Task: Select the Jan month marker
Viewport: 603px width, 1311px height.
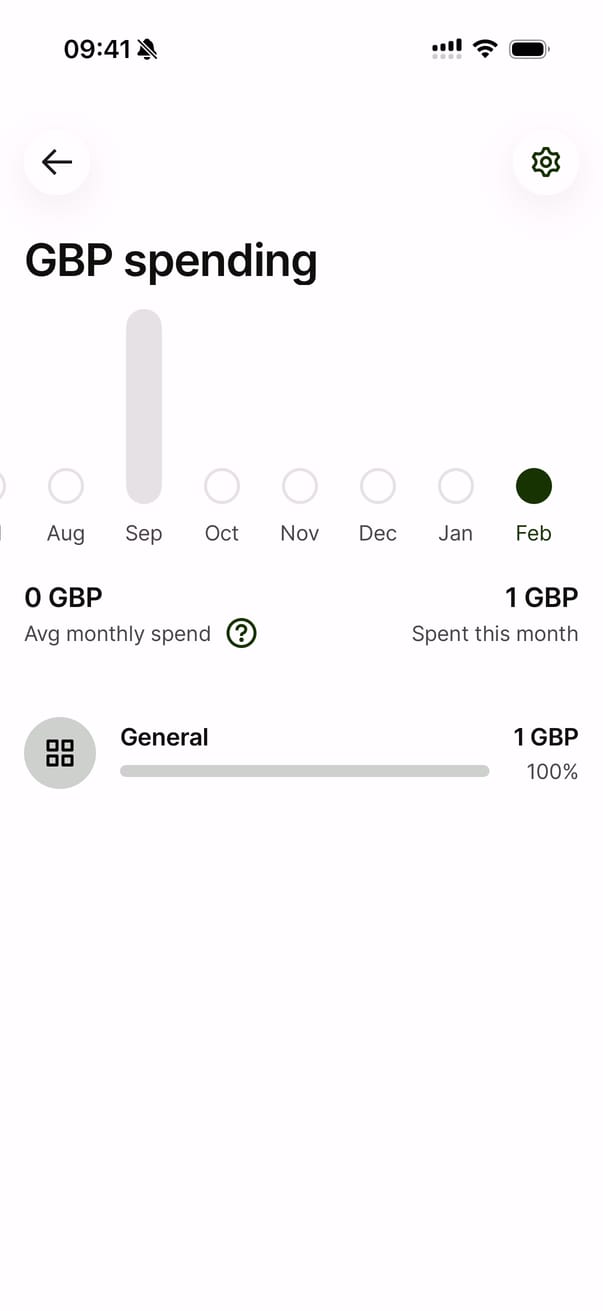Action: point(456,486)
